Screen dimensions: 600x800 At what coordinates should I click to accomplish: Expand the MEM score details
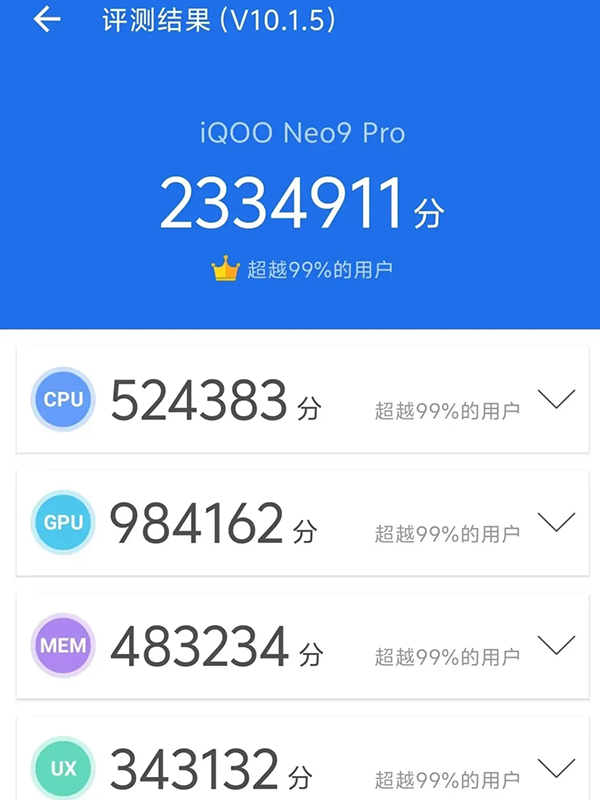coord(556,643)
